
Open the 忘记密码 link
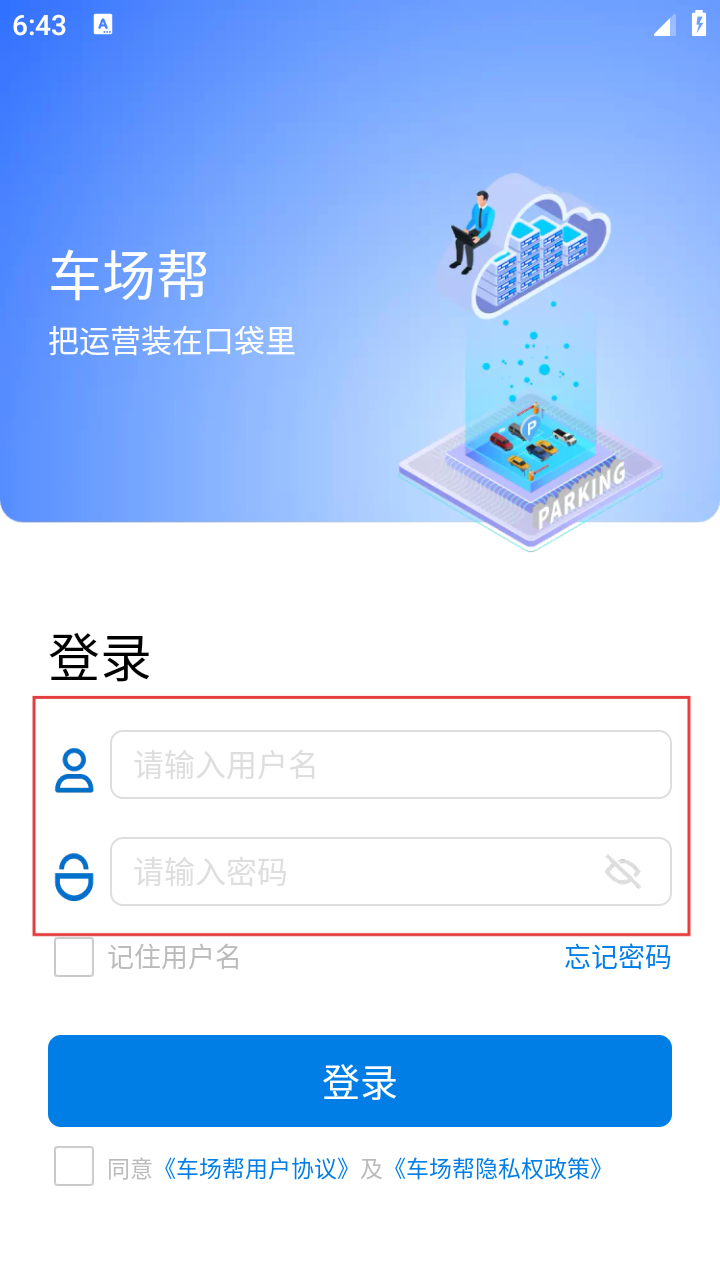617,957
